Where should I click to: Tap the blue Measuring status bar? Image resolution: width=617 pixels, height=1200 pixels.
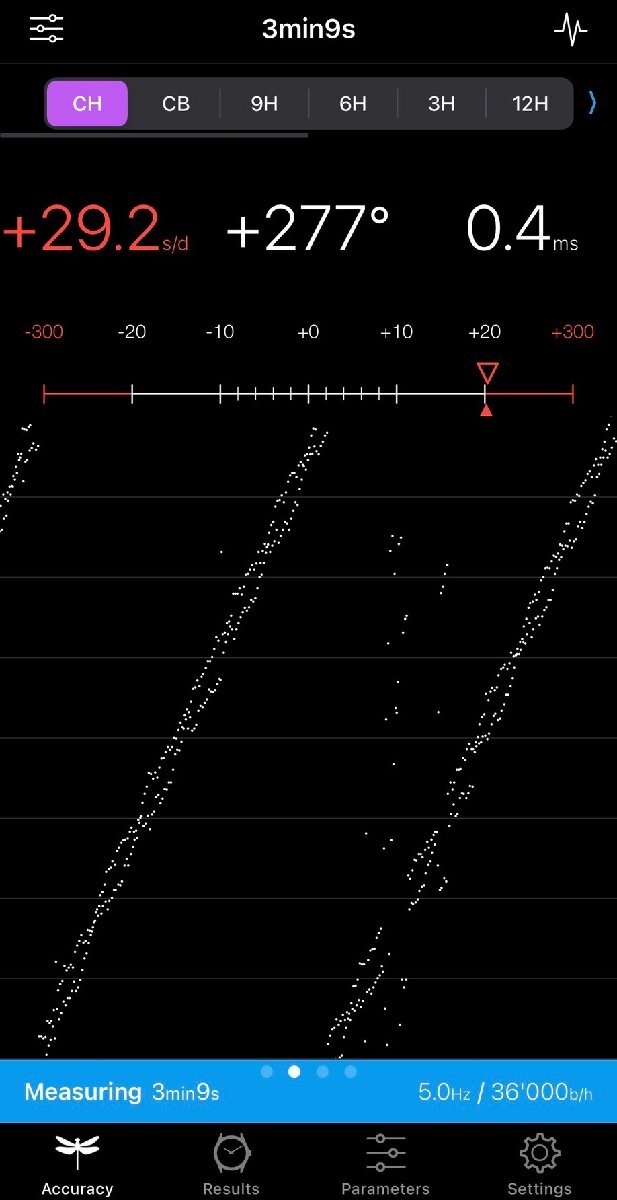pyautogui.click(x=308, y=1092)
